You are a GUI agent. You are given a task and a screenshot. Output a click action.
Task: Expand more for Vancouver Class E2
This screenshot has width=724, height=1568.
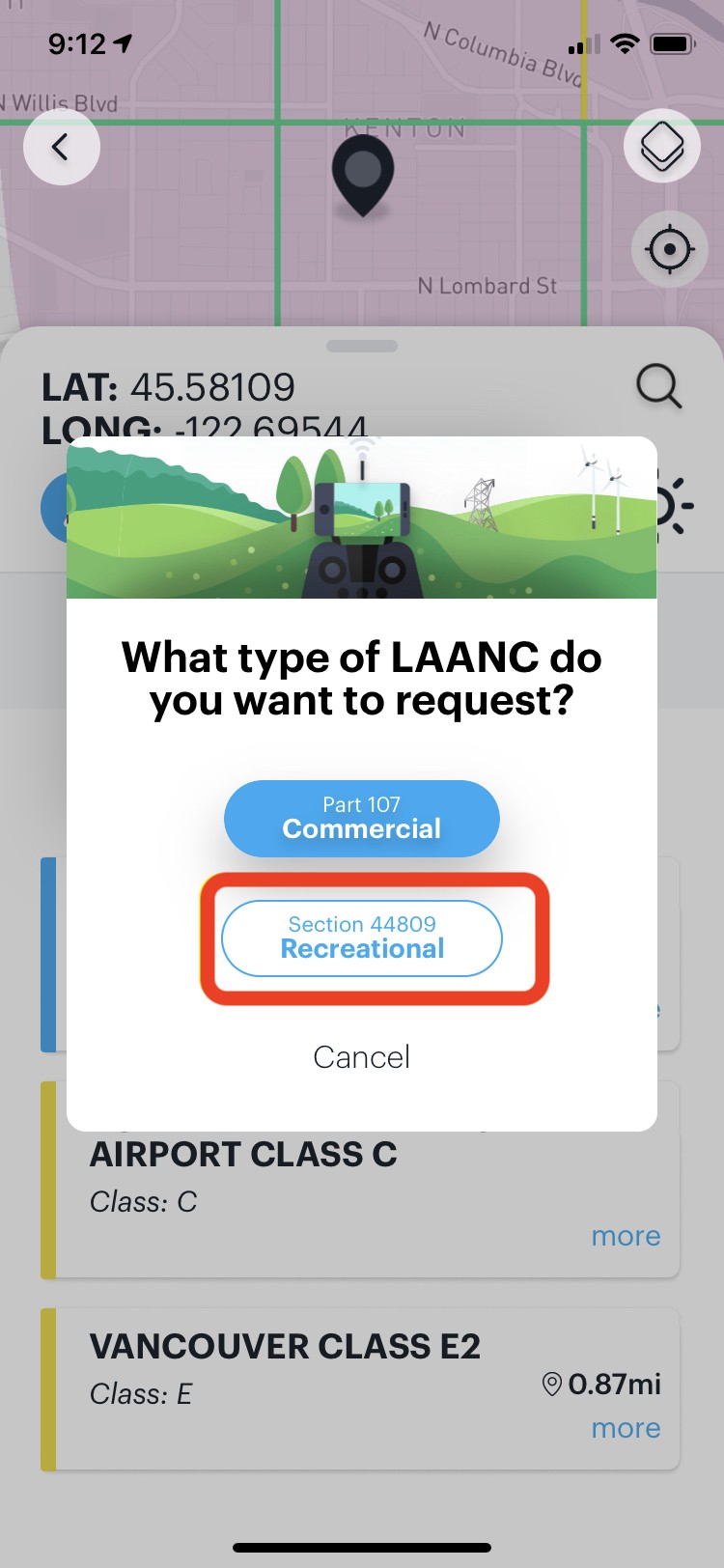click(x=626, y=1428)
